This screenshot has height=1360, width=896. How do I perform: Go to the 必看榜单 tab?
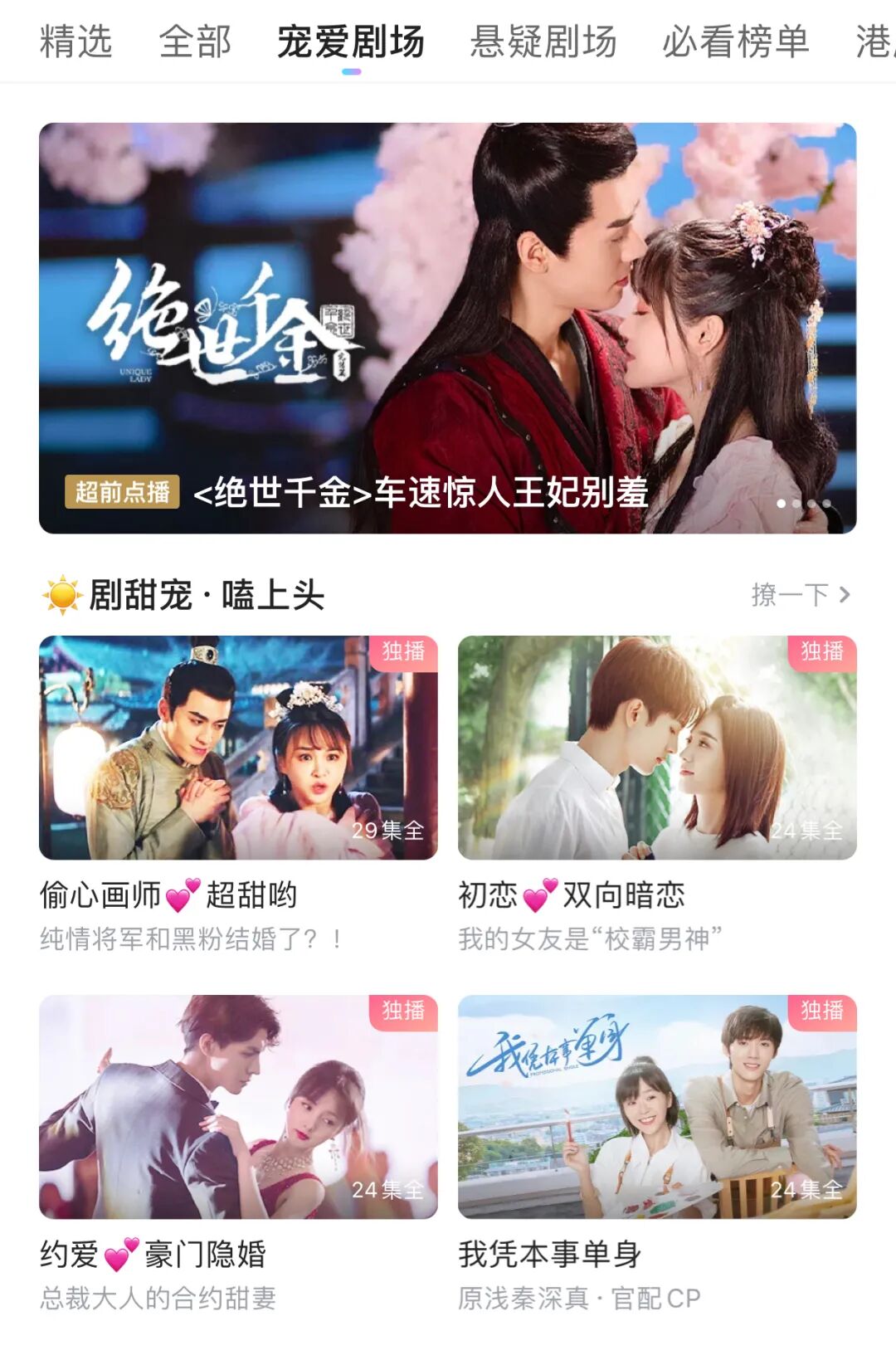[x=735, y=41]
